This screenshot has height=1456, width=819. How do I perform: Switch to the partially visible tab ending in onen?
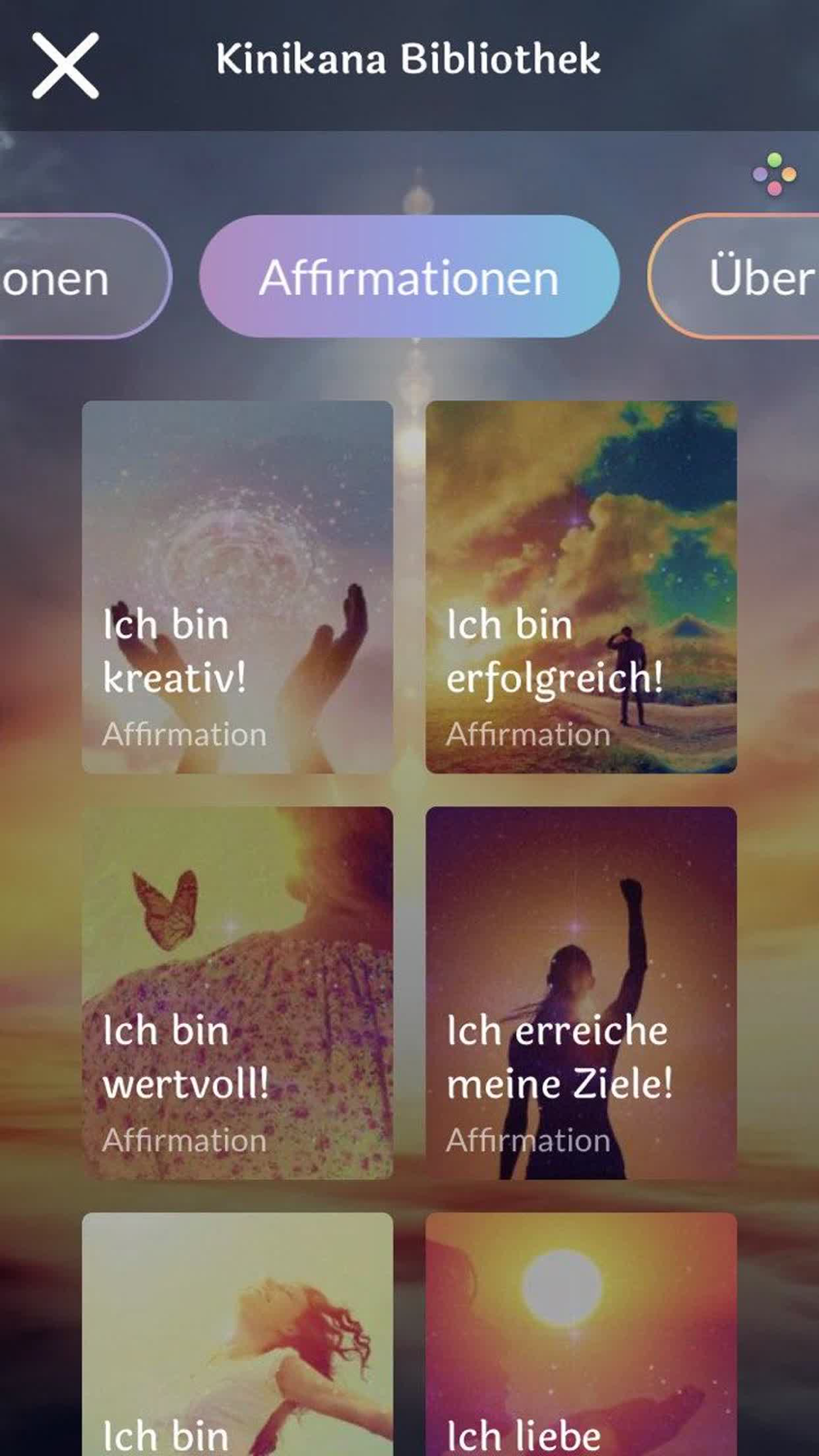tap(85, 276)
